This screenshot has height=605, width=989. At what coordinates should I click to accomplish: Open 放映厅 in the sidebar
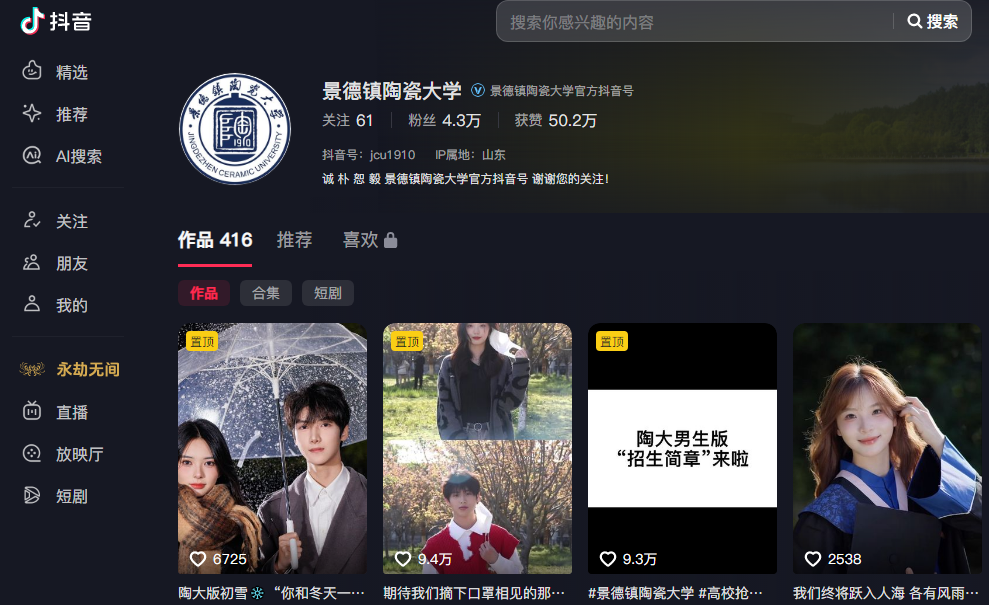[78, 453]
